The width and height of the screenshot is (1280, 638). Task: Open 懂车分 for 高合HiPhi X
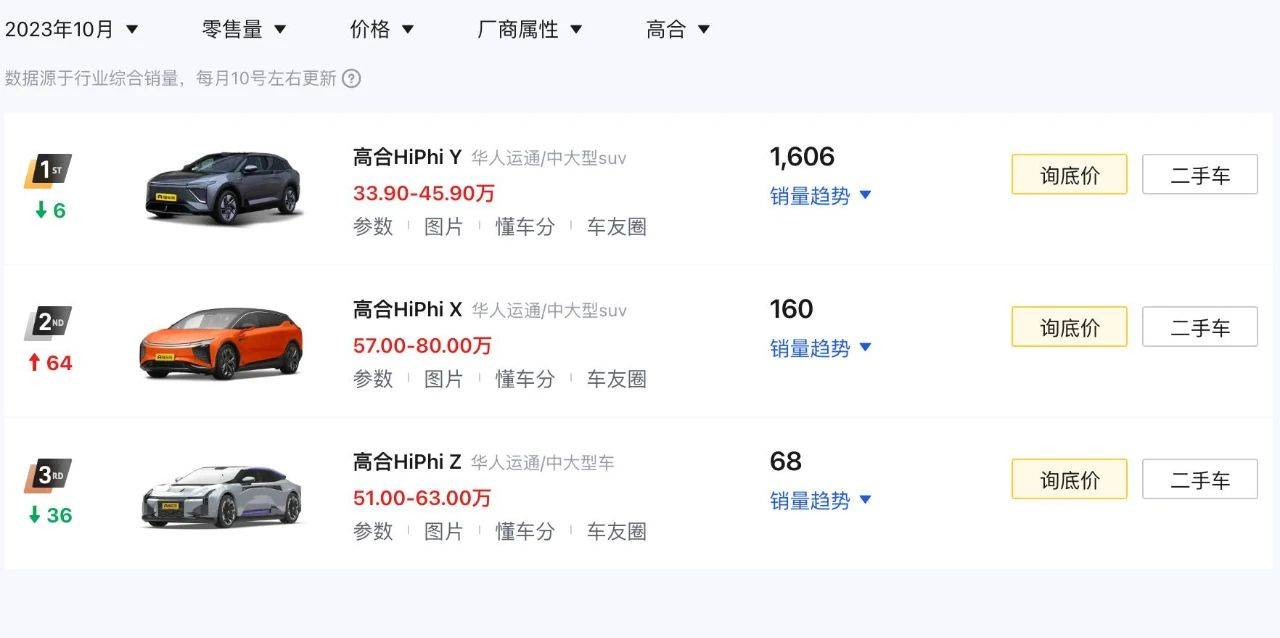[525, 379]
